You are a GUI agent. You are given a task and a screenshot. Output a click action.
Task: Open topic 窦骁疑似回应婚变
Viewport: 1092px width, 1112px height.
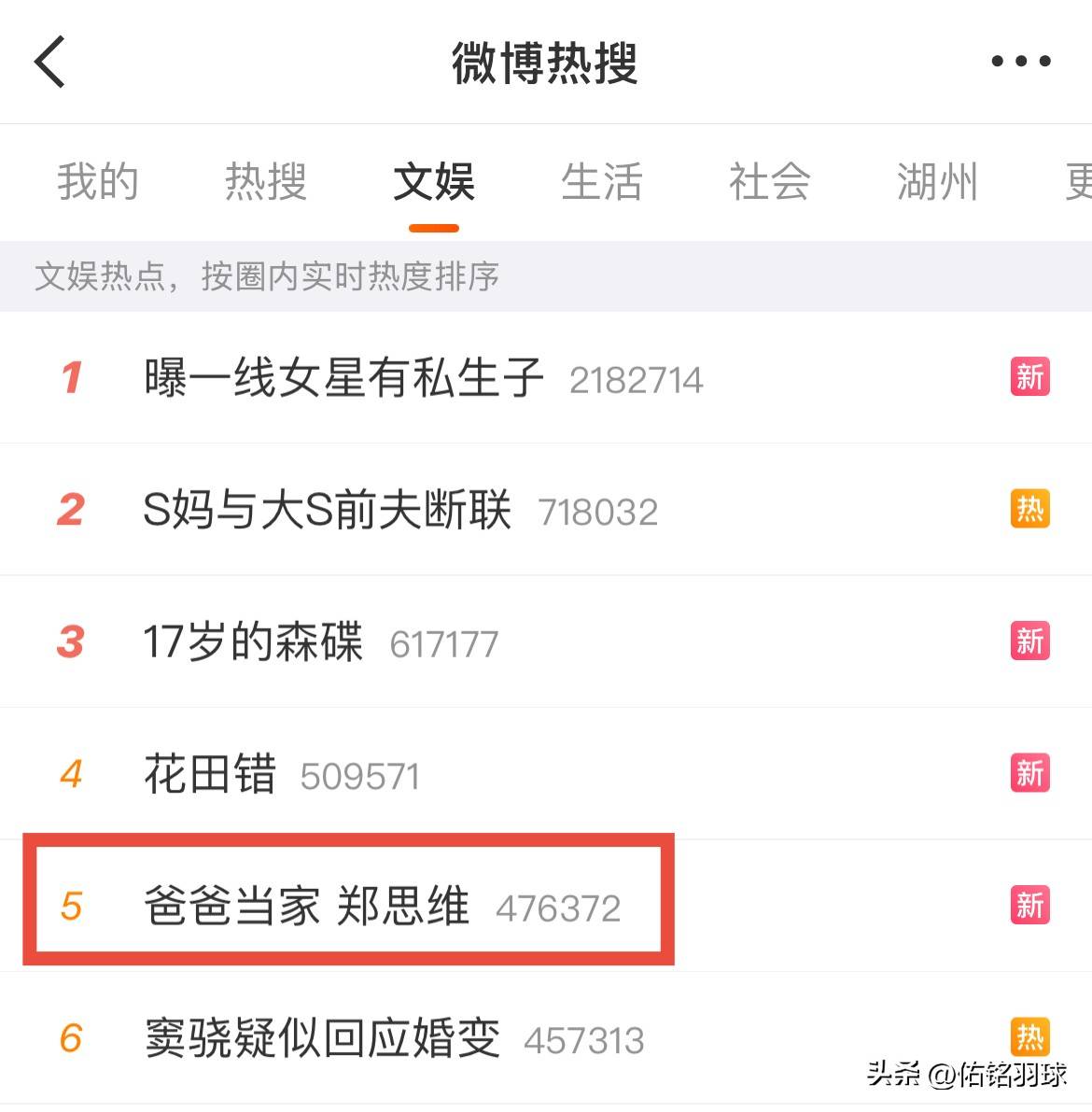(x=322, y=1038)
